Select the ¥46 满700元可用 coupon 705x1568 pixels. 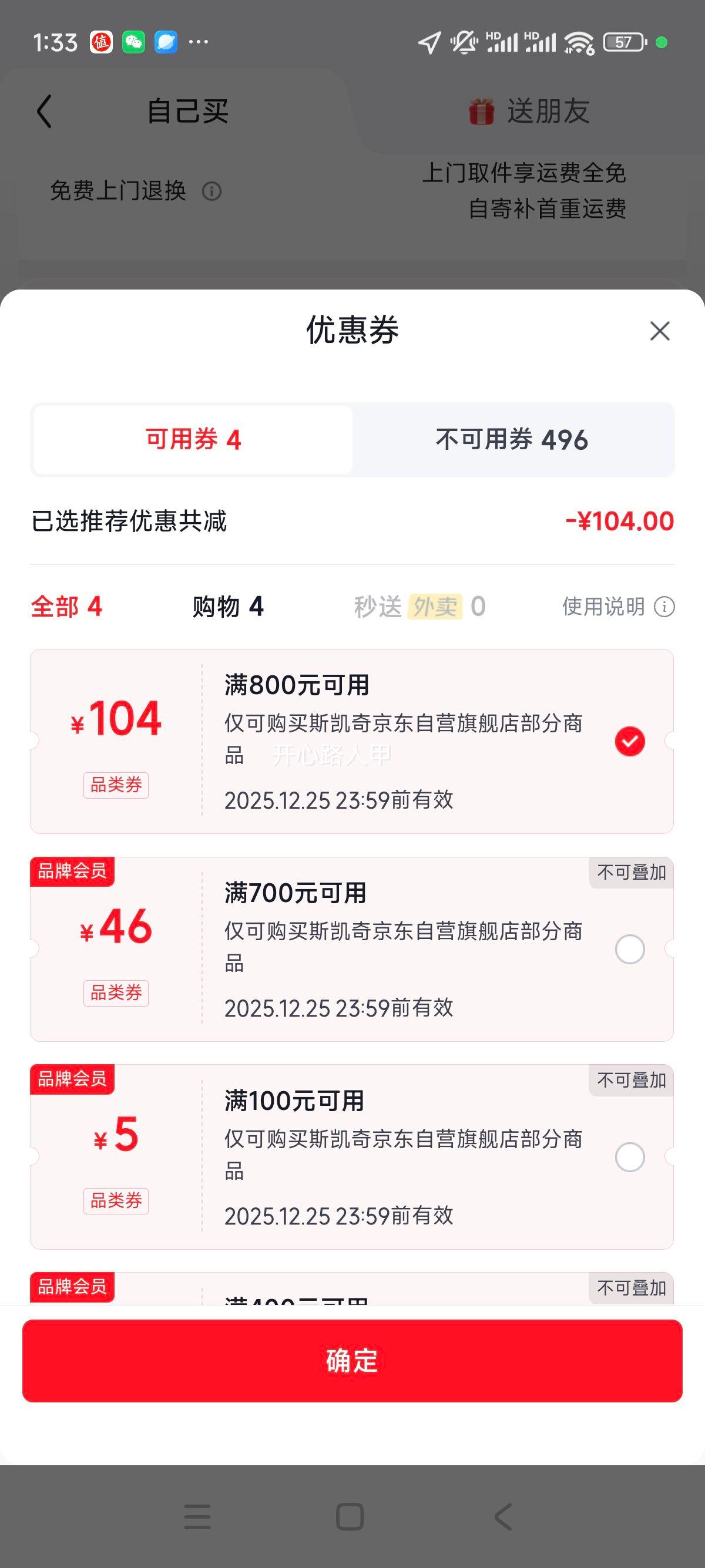631,948
